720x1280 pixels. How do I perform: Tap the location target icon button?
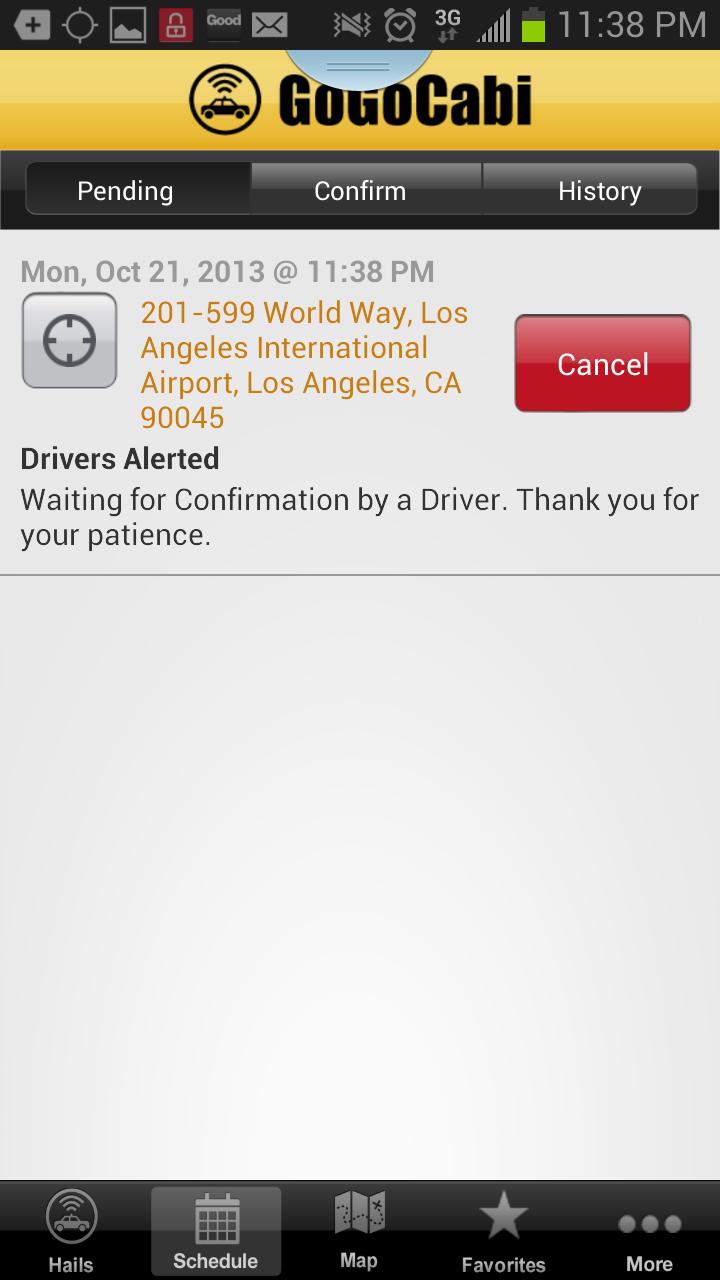[69, 341]
